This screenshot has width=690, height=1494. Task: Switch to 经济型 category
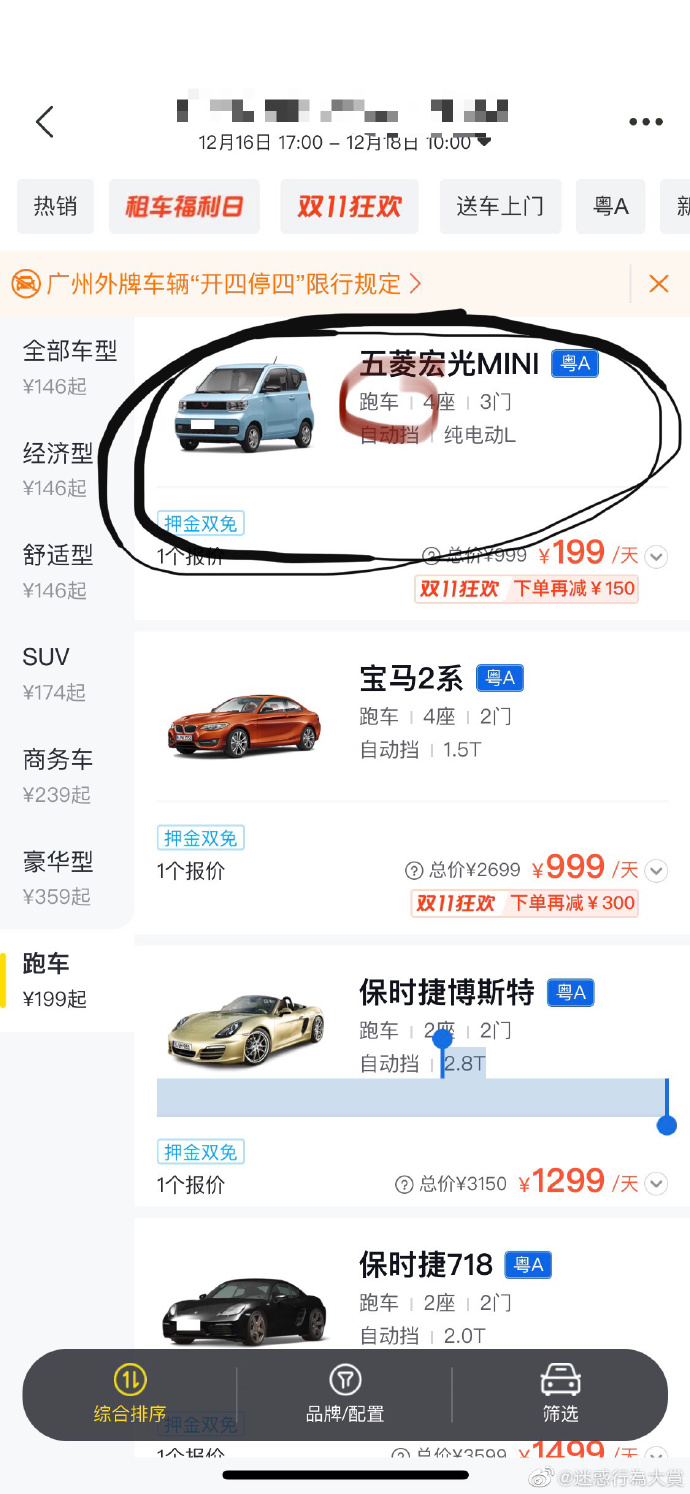pyautogui.click(x=67, y=469)
